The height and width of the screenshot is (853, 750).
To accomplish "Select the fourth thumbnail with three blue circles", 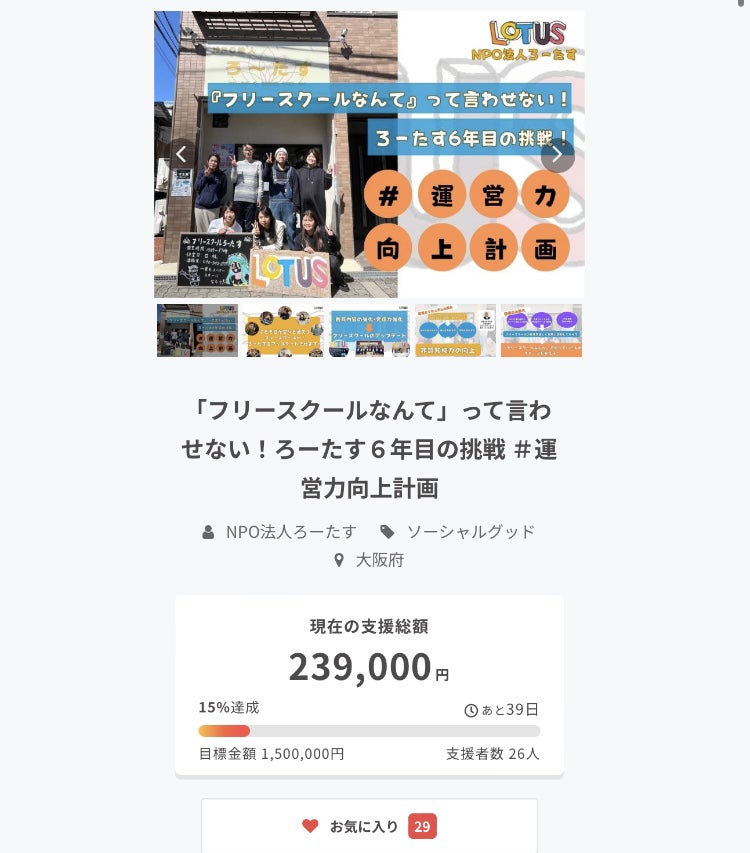I will pyautogui.click(x=455, y=330).
